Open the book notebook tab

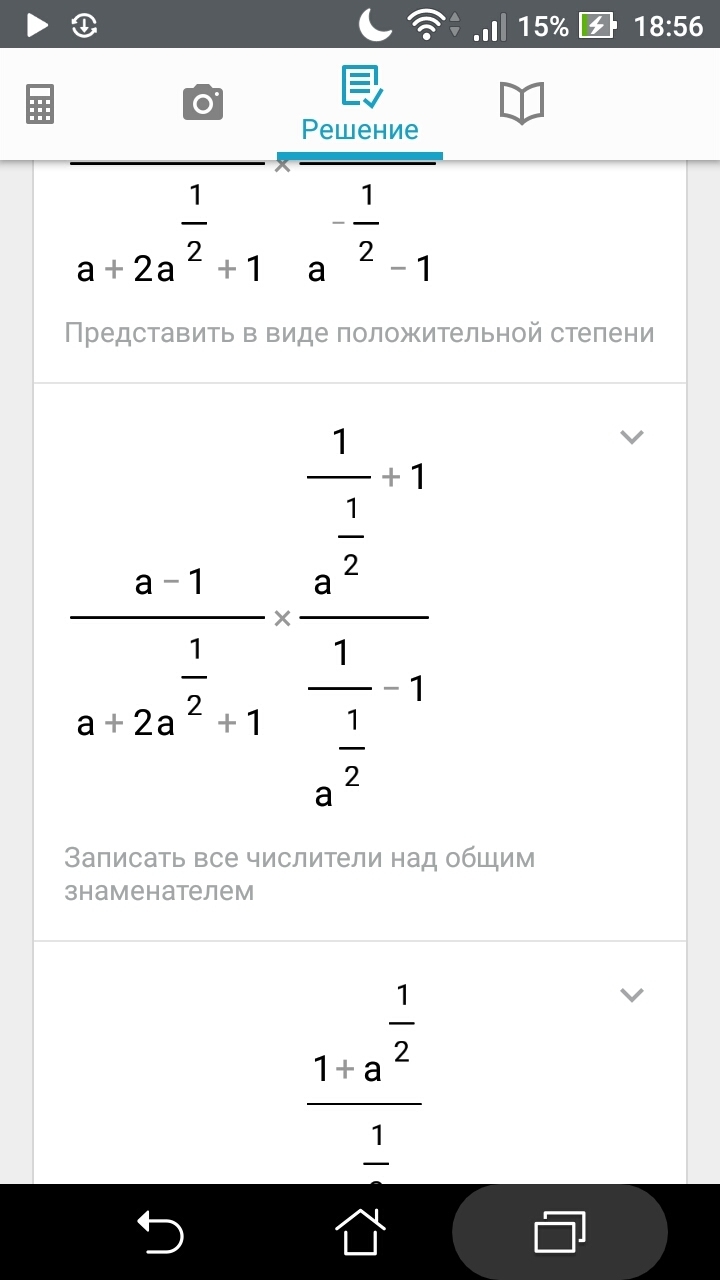(x=521, y=103)
